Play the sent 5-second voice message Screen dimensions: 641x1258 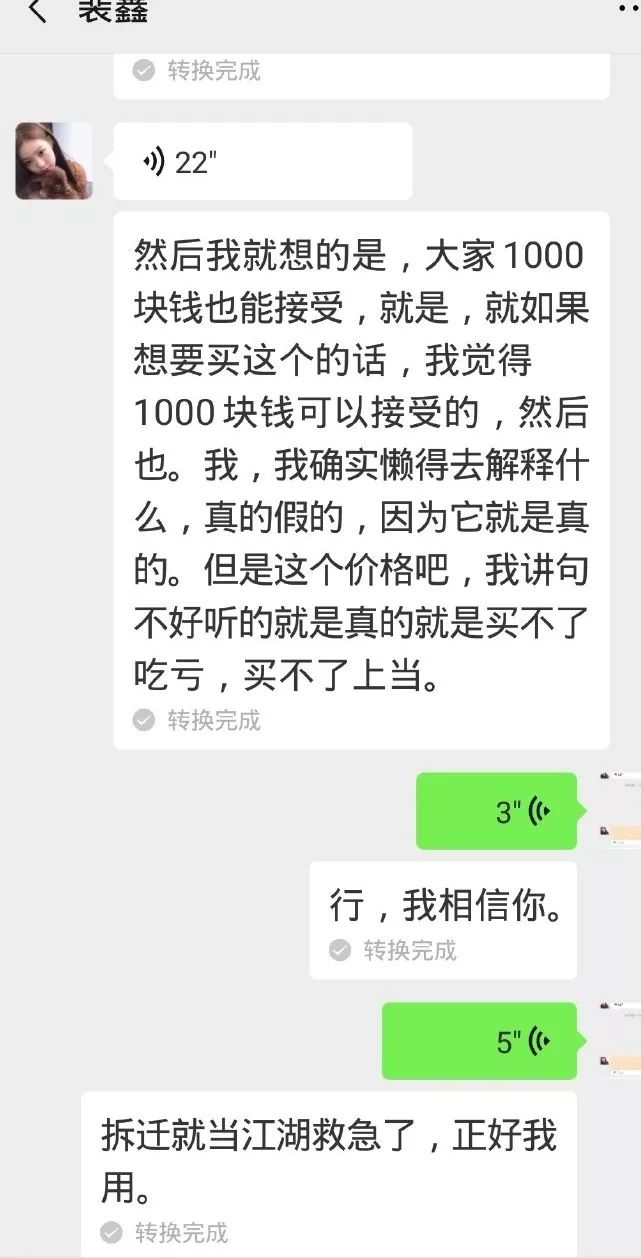click(479, 1041)
